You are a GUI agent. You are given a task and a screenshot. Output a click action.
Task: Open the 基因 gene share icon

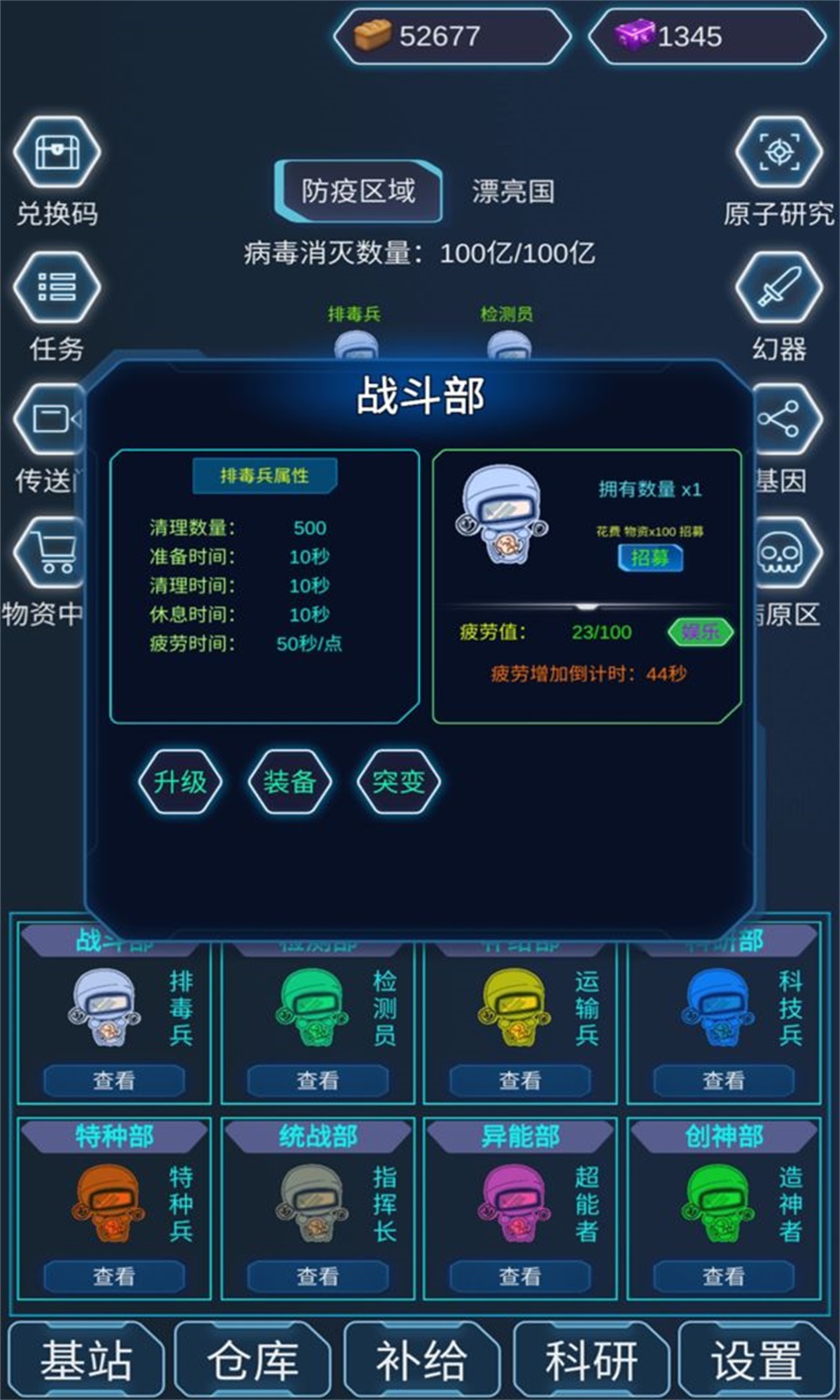(x=783, y=420)
